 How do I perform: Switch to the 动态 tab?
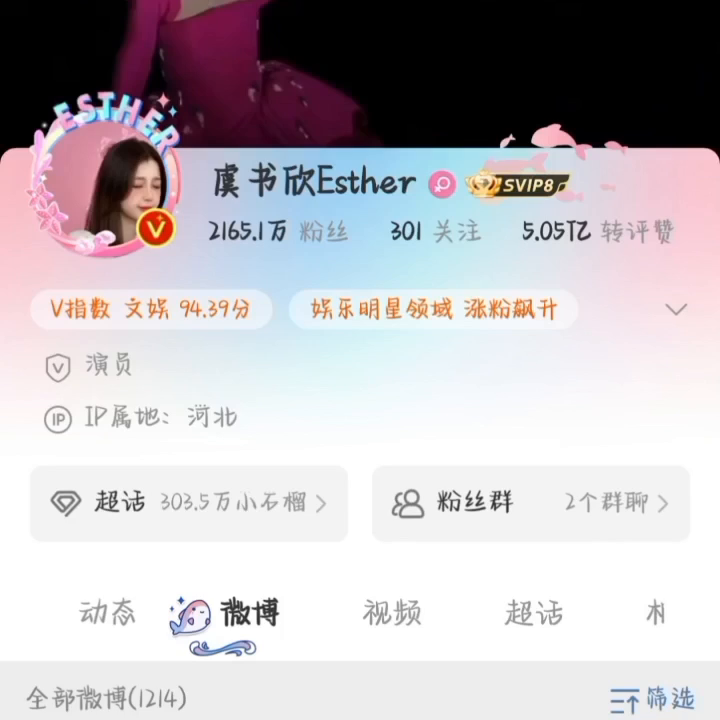coord(107,612)
